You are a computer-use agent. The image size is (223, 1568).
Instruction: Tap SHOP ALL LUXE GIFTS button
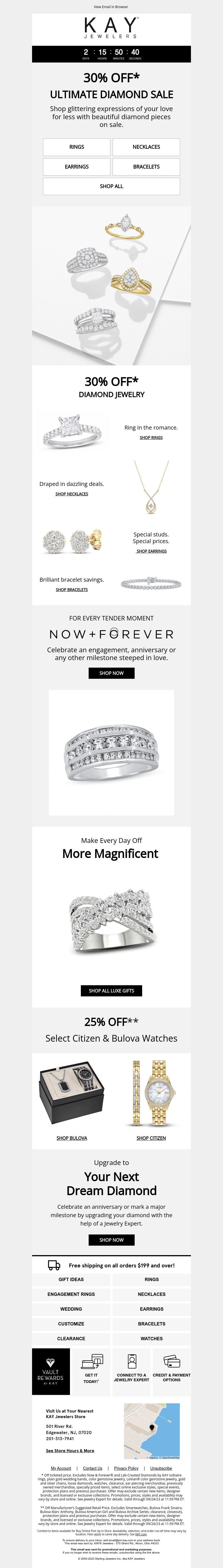pyautogui.click(x=111, y=990)
